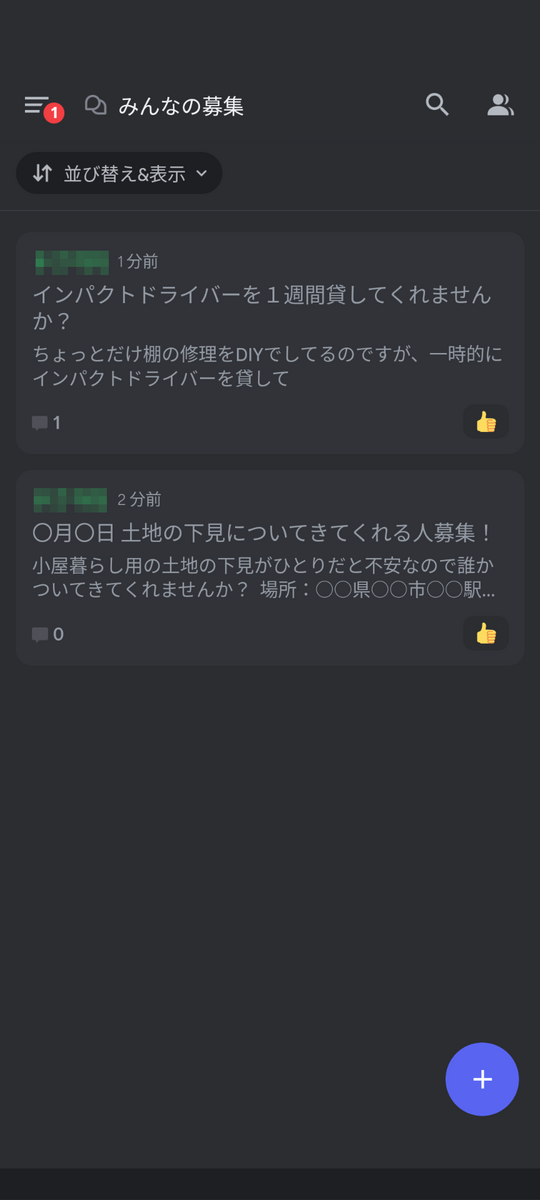Open the インパクトドライバー lending request post
540x1200 pixels.
click(x=270, y=342)
